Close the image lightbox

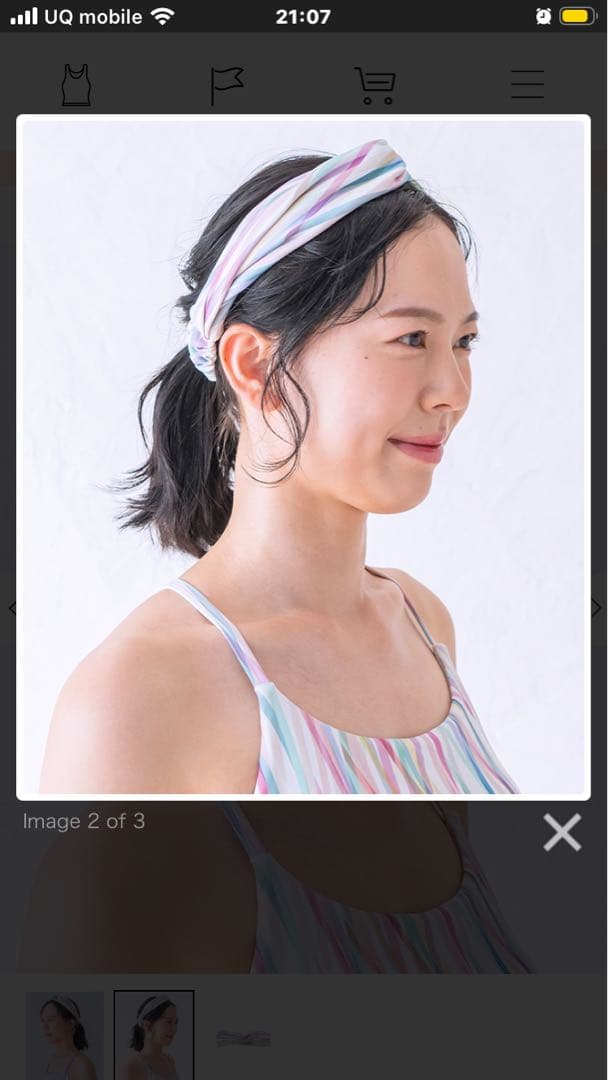562,832
